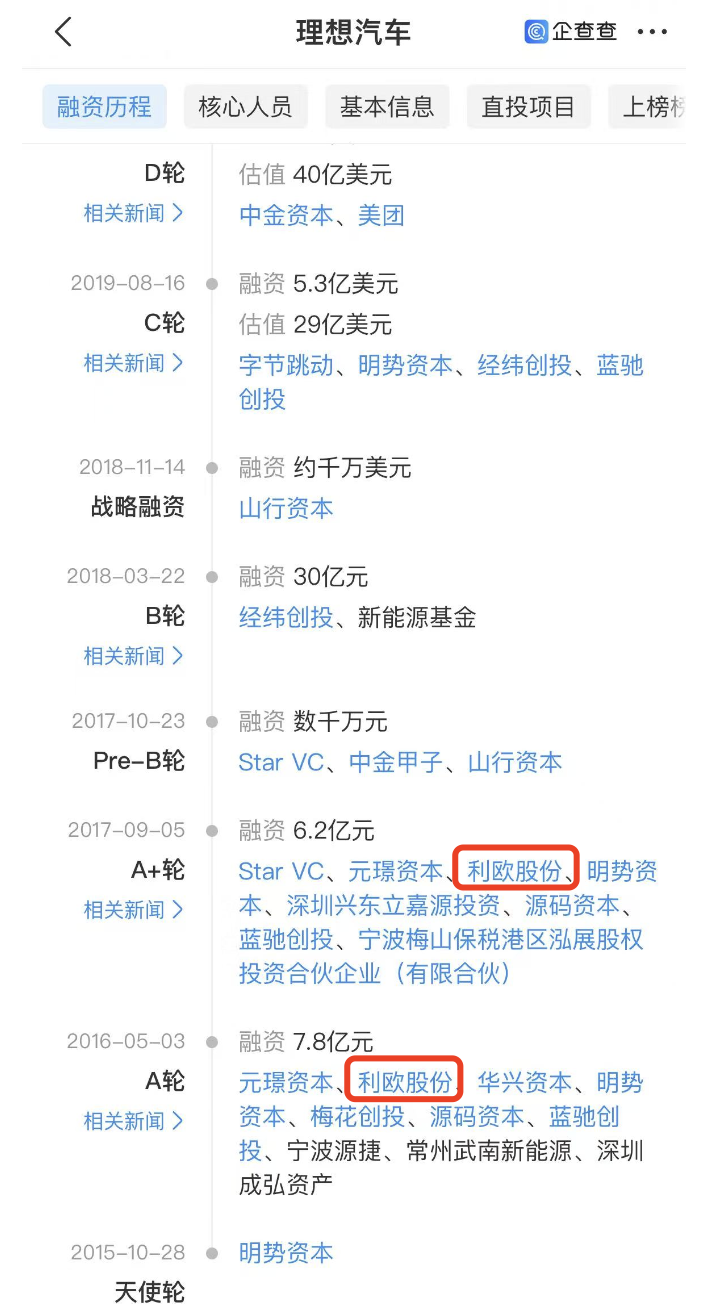Image resolution: width=710 pixels, height=1314 pixels.
Task: Open the three-dot overflow menu
Action: 652,32
